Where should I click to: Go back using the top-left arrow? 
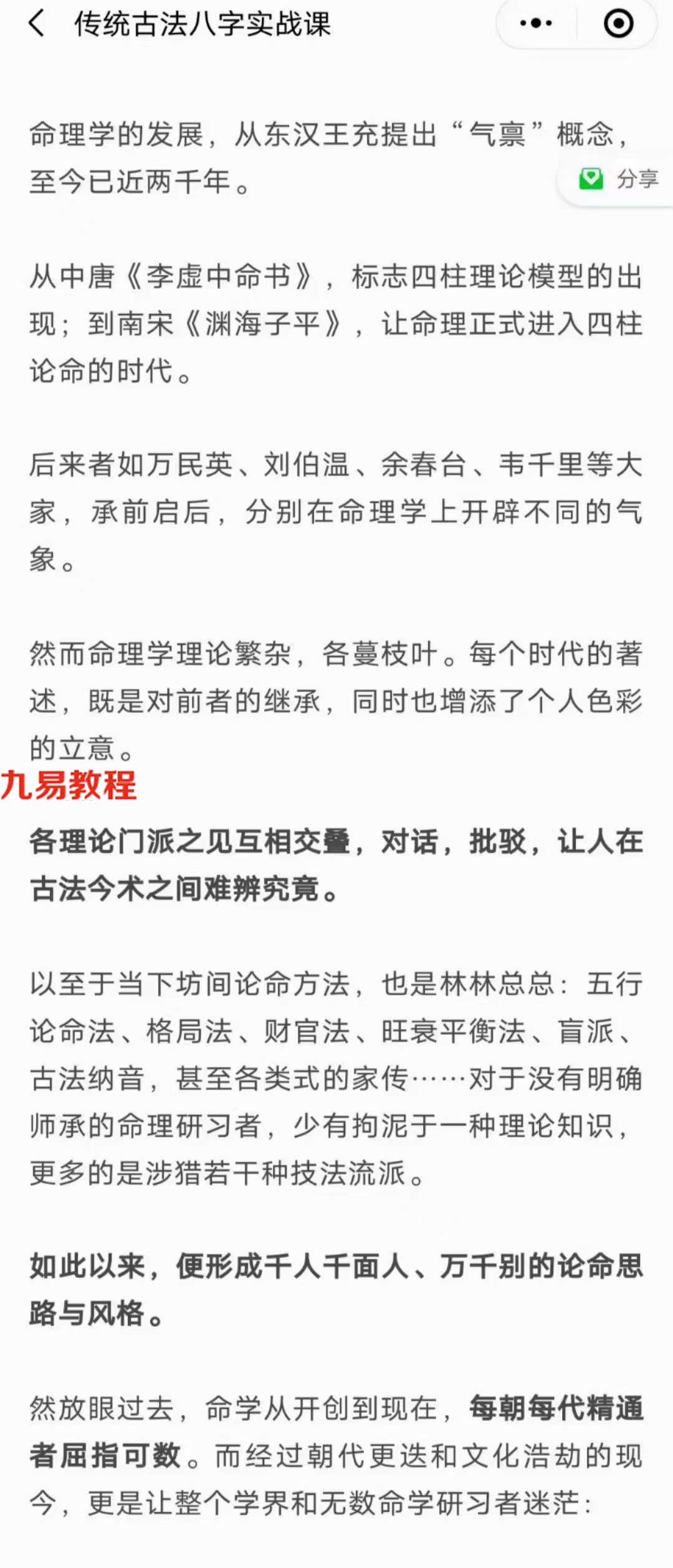36,24
